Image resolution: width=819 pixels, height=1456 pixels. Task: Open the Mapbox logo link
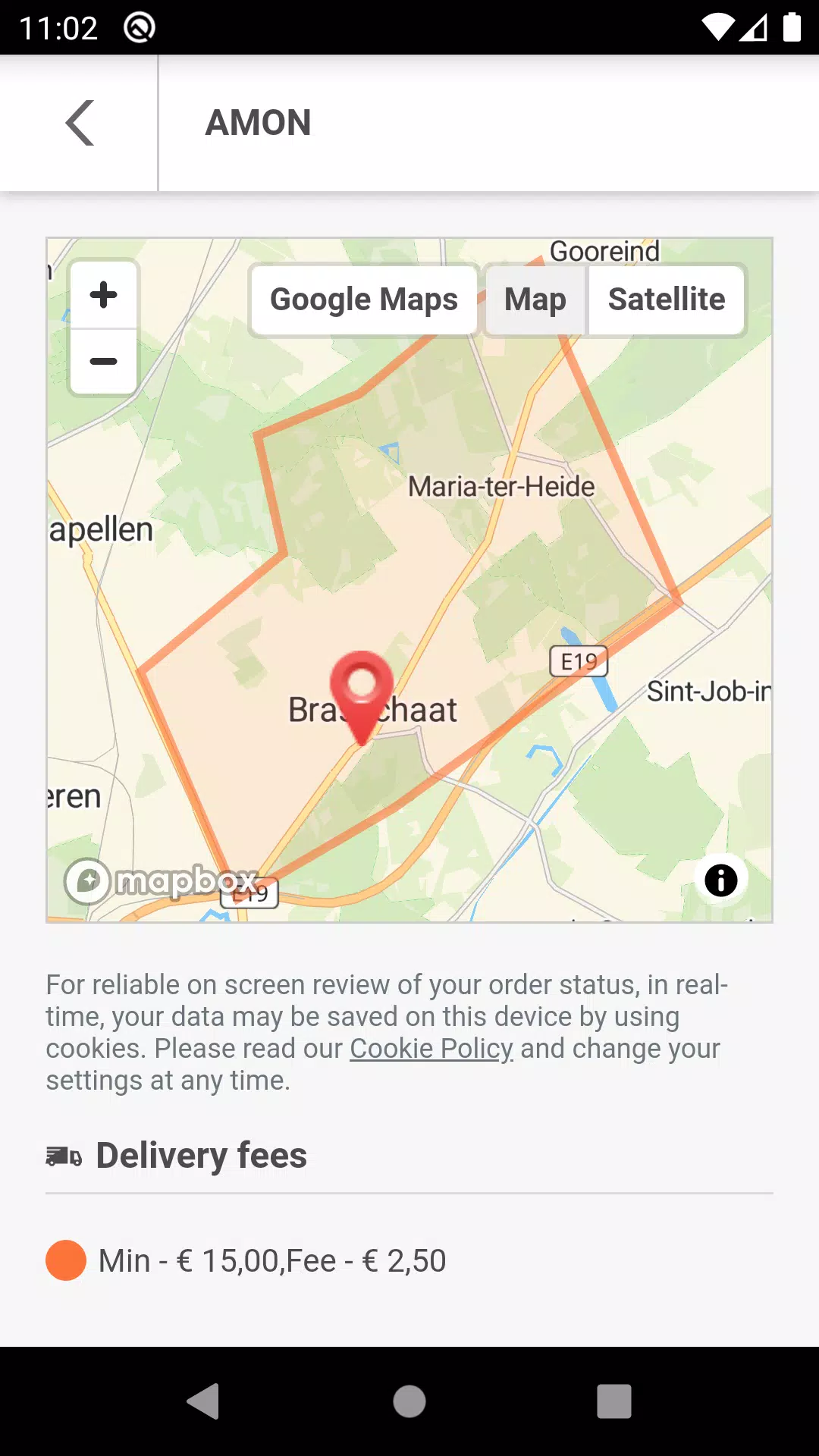(162, 881)
